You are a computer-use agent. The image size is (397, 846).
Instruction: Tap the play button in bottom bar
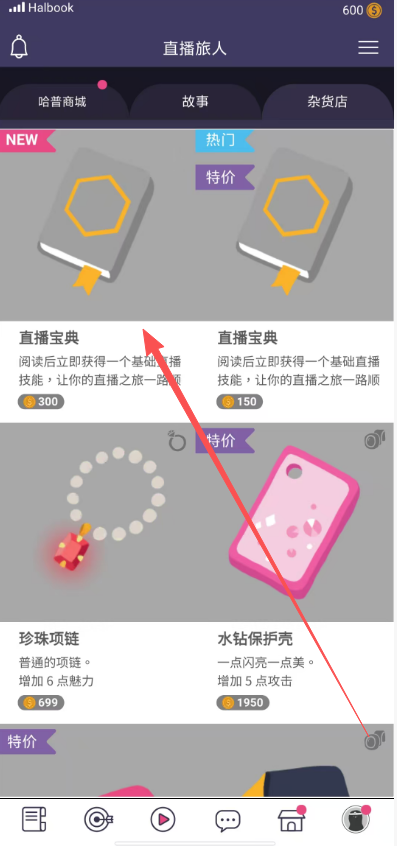163,820
